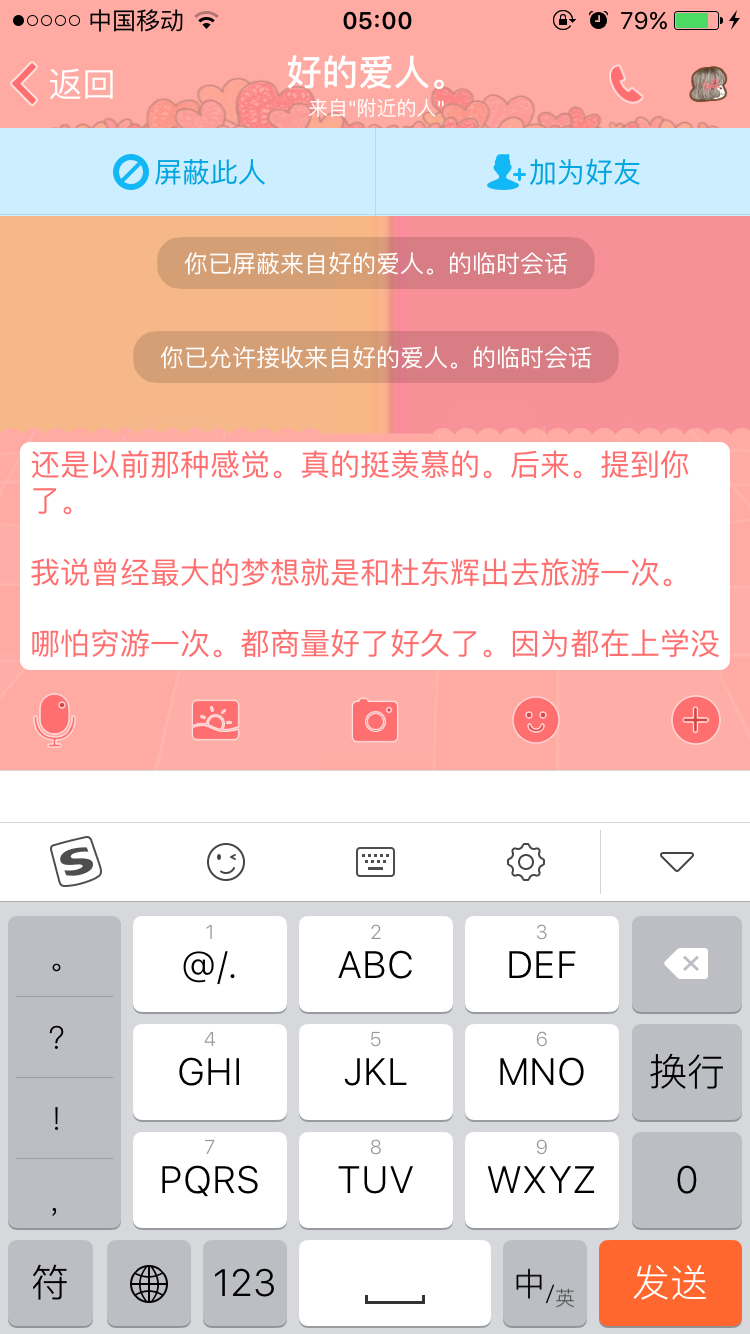This screenshot has height=1334, width=750.
Task: Open Sogou keyboard menu logo
Action: (x=76, y=861)
